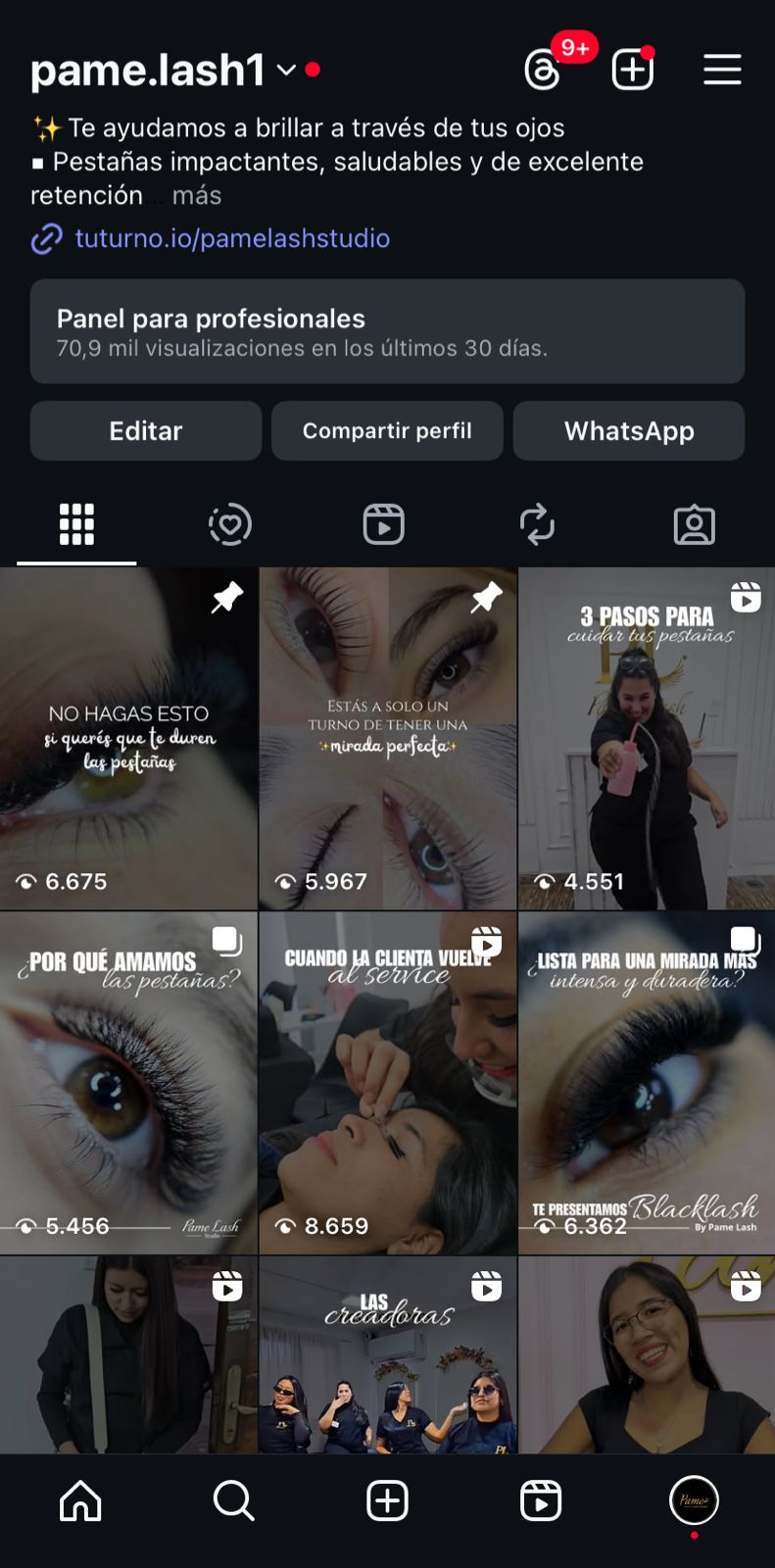
Task: Expand the bio with "más"
Action: click(x=196, y=196)
